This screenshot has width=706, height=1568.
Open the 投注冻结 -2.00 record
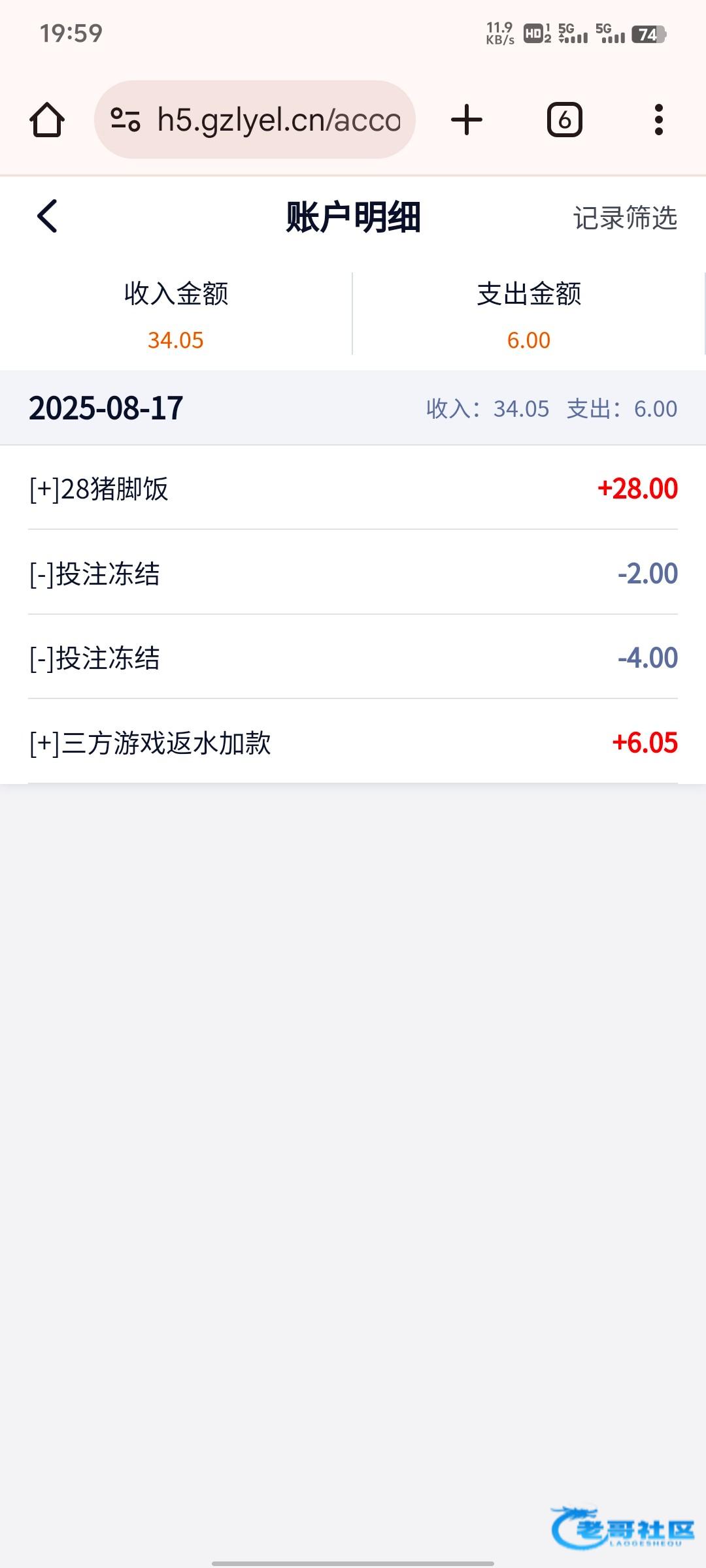[353, 573]
